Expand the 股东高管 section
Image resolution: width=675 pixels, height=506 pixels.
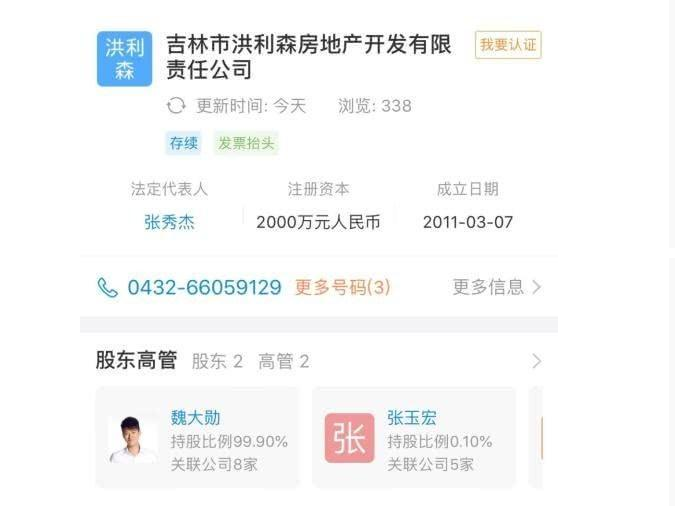tap(536, 361)
